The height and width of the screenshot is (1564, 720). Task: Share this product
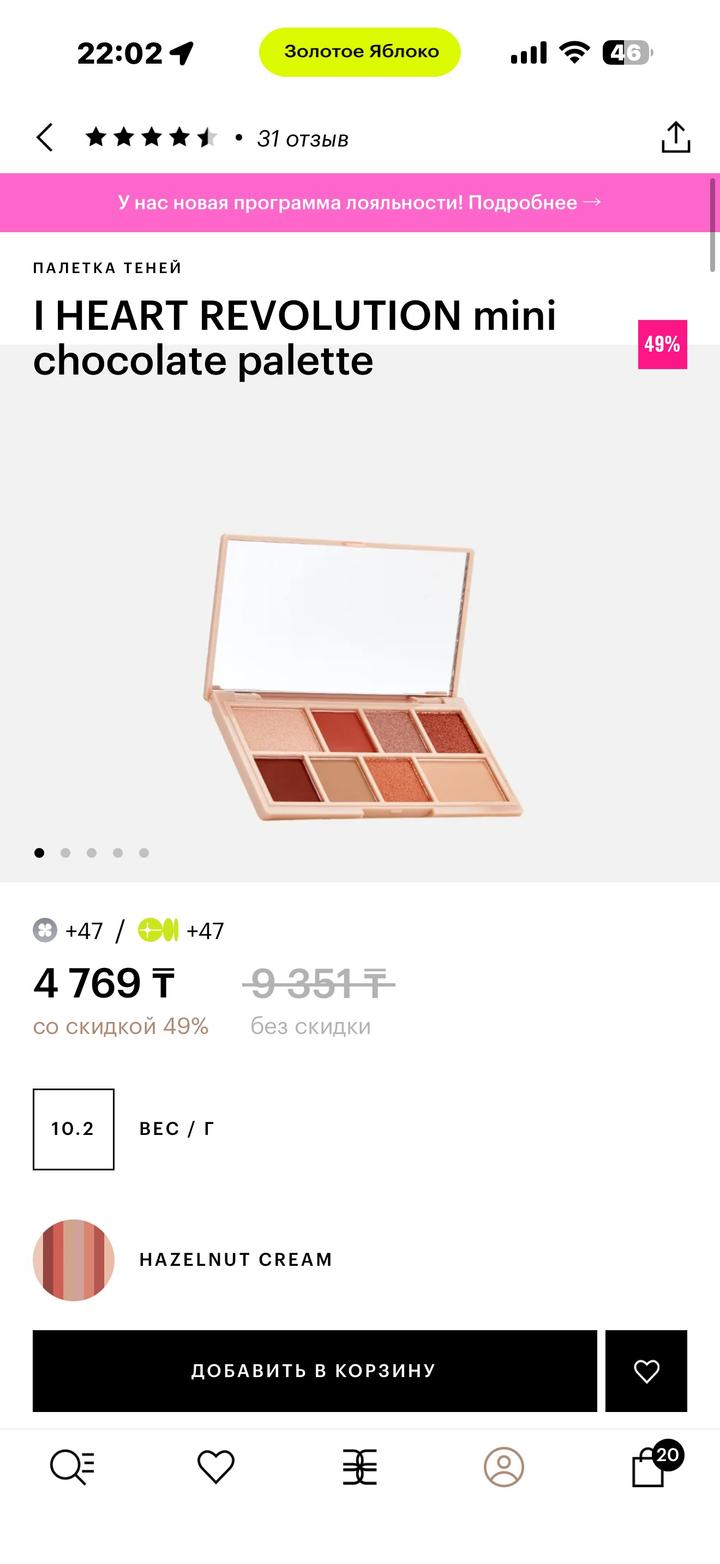point(676,138)
